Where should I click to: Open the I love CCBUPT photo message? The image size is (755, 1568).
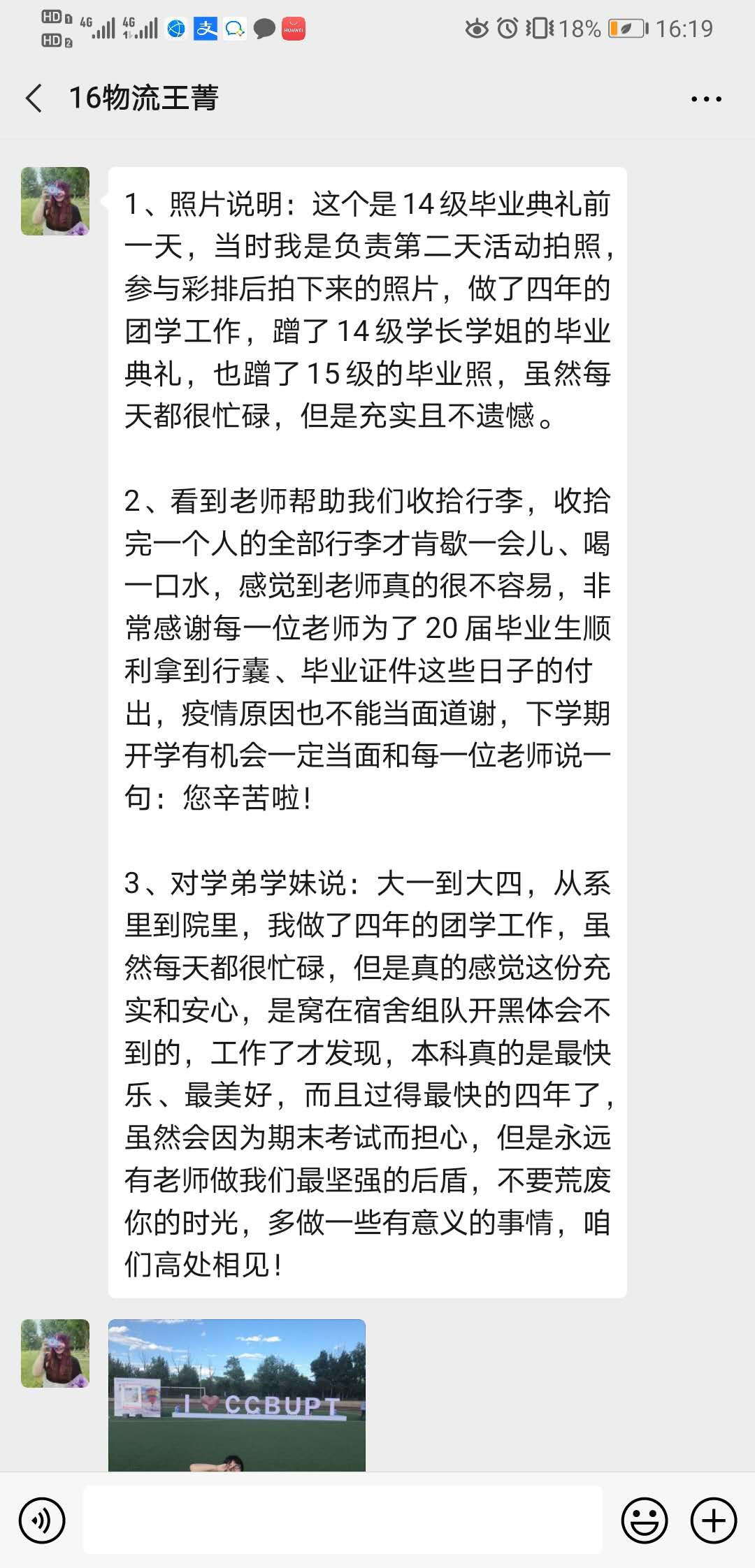pyautogui.click(x=236, y=1394)
